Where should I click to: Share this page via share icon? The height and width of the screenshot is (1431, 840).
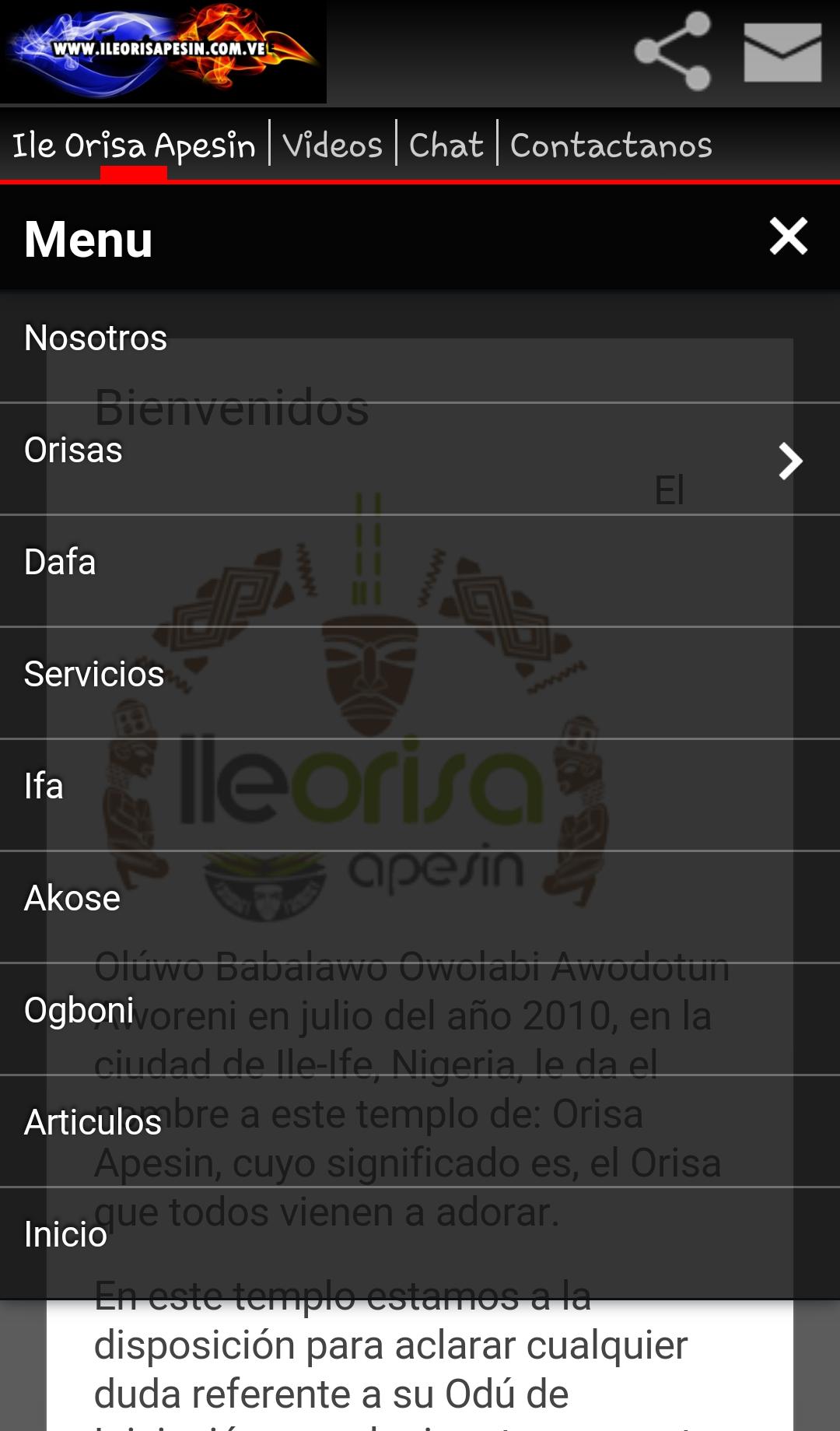[x=673, y=51]
